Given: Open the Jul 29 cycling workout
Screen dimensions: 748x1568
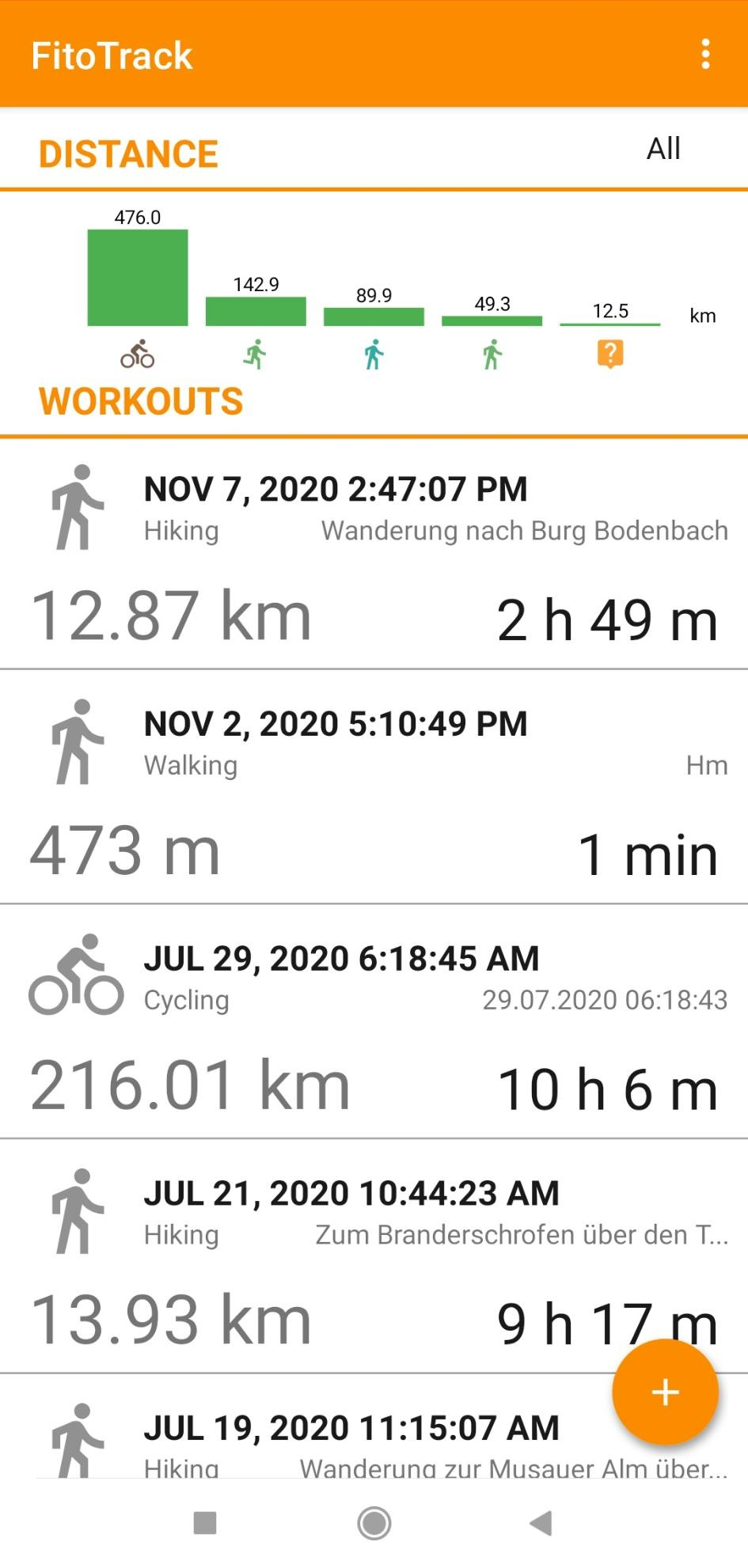Looking at the screenshot, I should pyautogui.click(x=374, y=1023).
